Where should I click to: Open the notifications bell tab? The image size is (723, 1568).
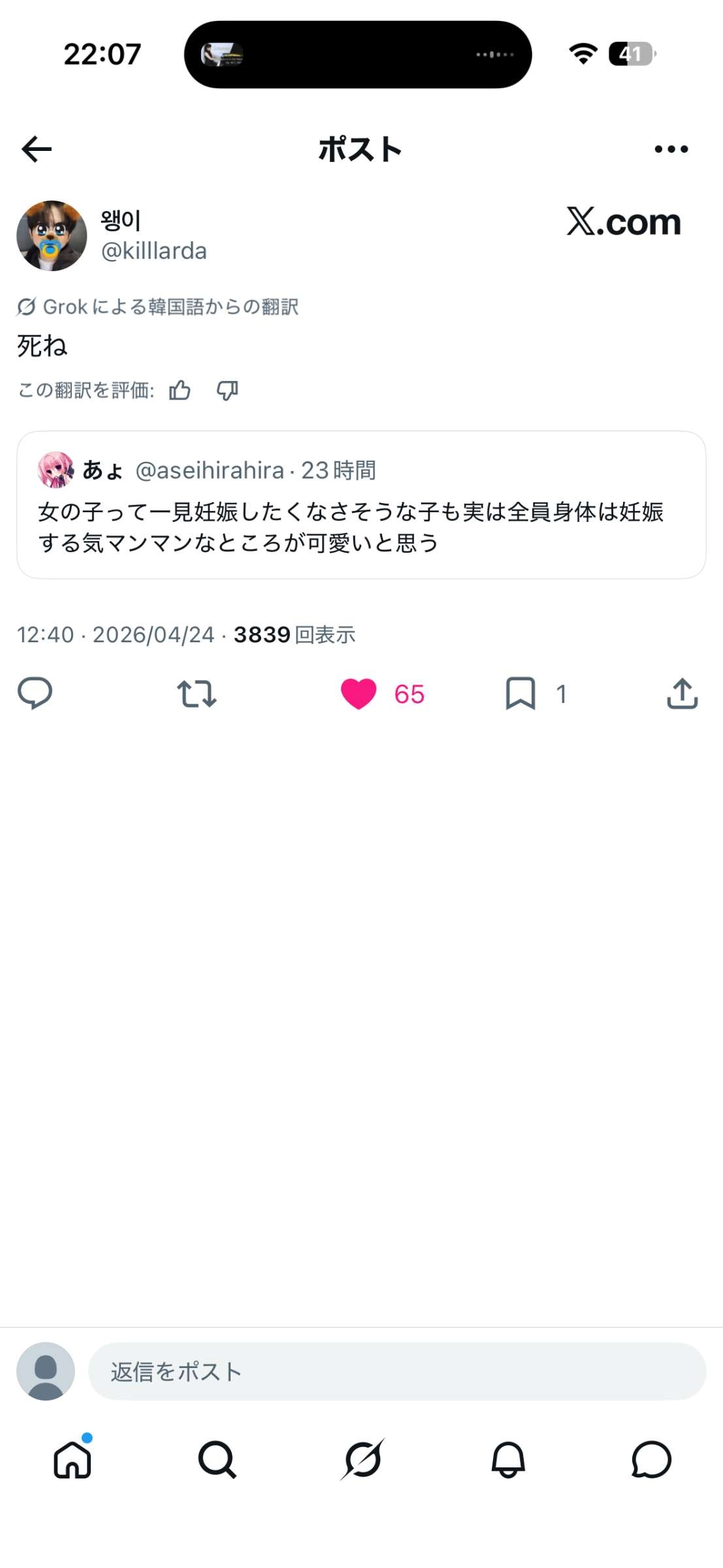point(507,1460)
